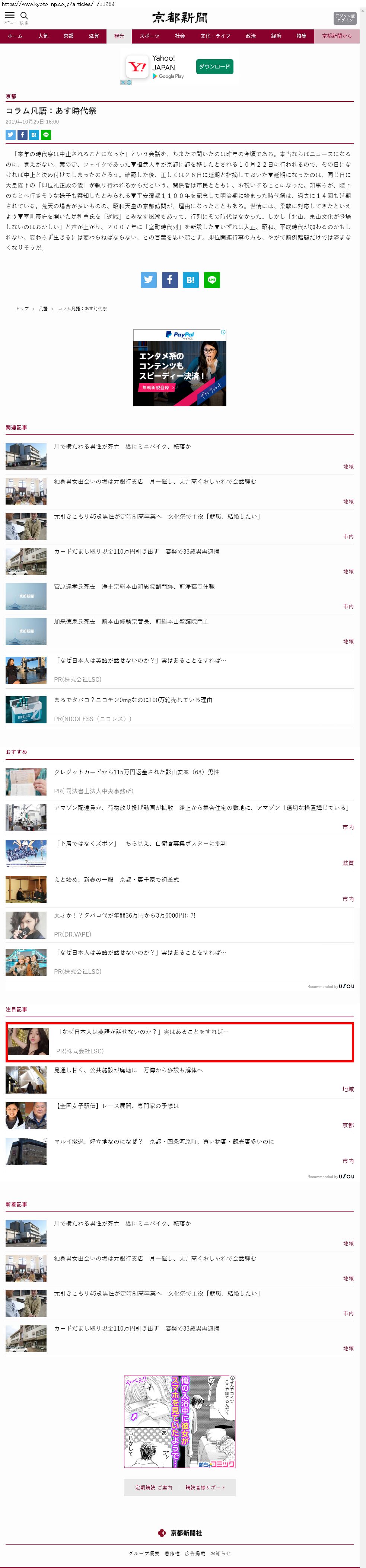Viewport: 366px width, 1568px height.
Task: Tap the 定期購読 ご案内 link
Action: click(x=153, y=1488)
